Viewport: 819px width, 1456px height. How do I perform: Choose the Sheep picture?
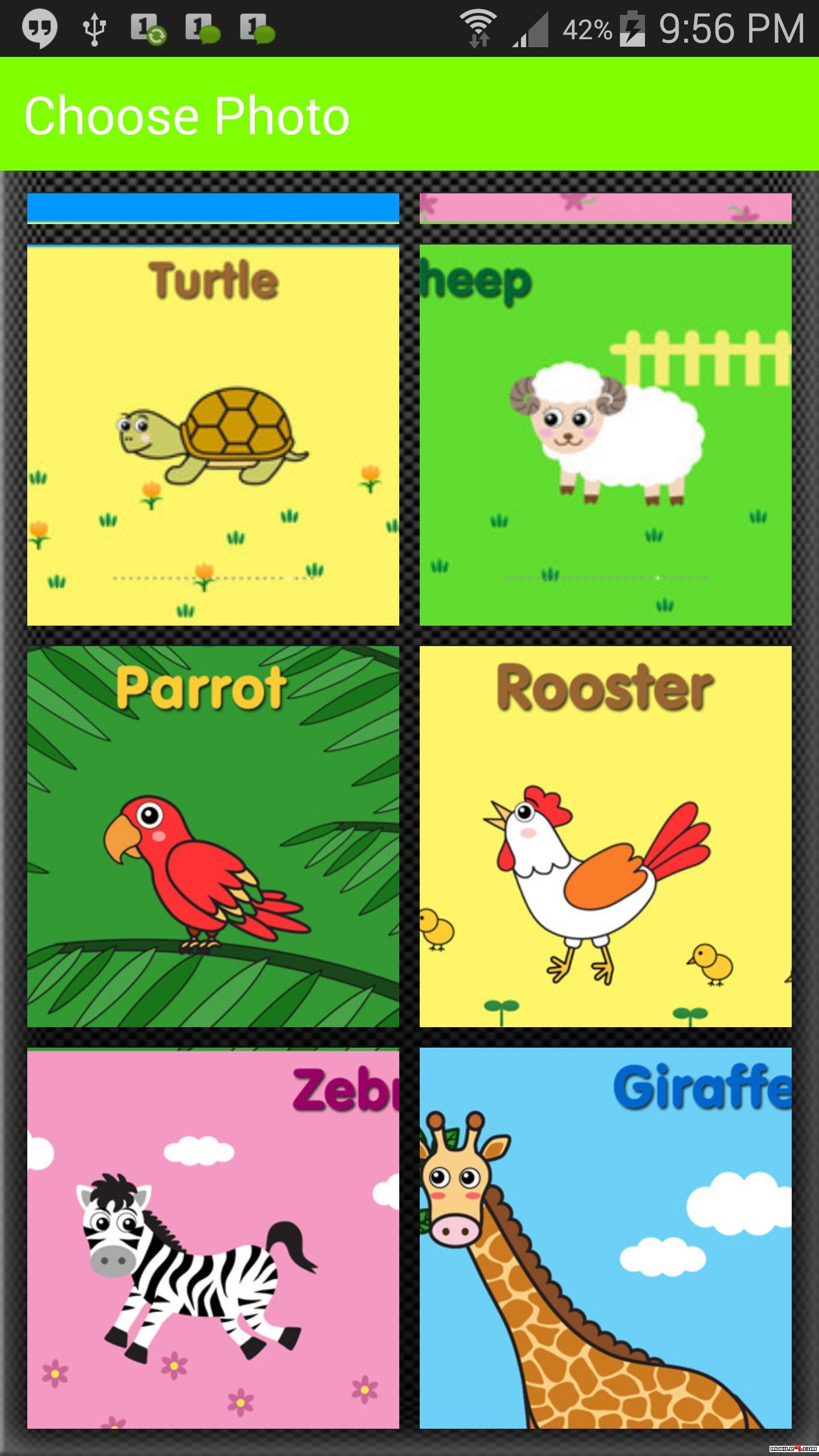[605, 435]
